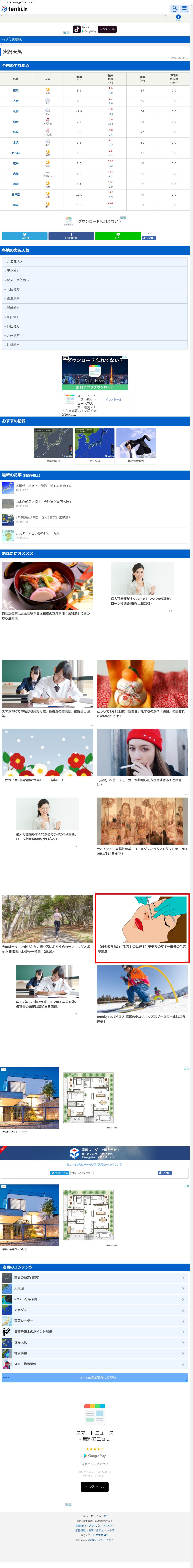Image resolution: width=193 pixels, height=1568 pixels.
Task: Share this page on Twitter
Action: pos(24,235)
